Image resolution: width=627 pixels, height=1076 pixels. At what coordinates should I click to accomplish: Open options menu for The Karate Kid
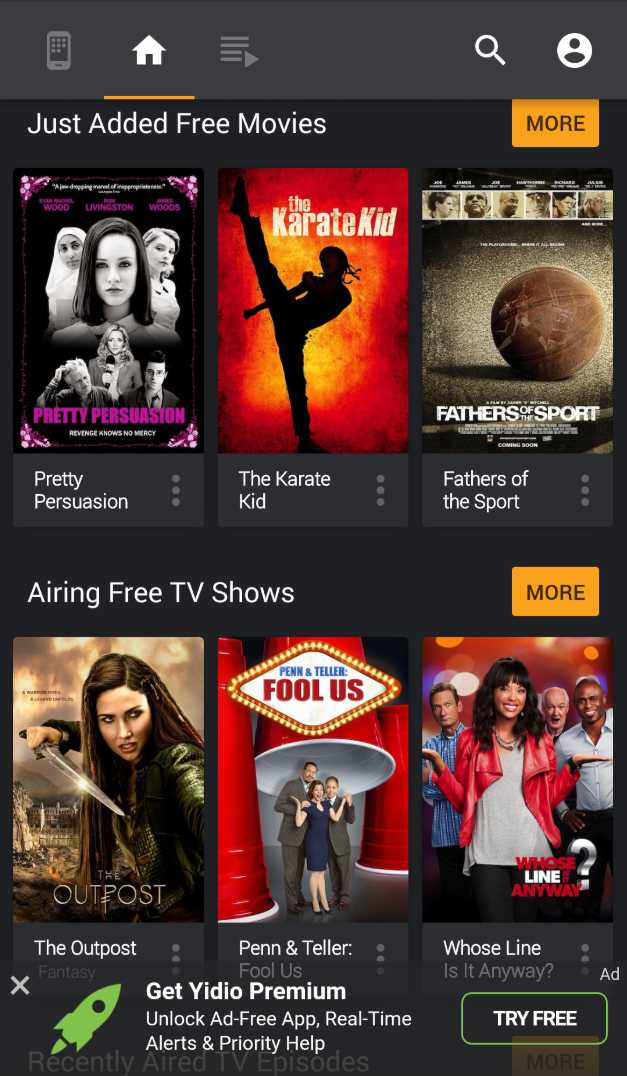click(x=380, y=490)
